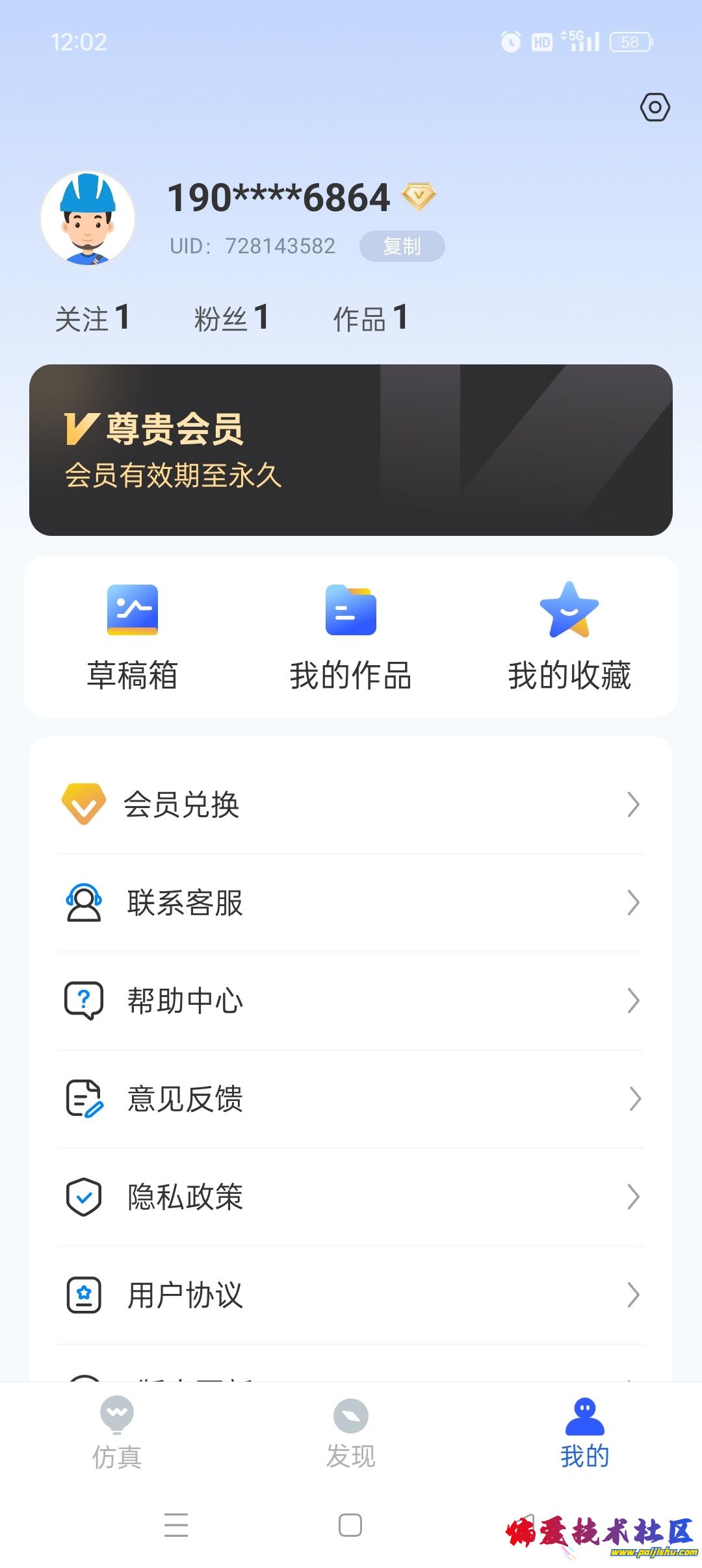This screenshot has height=1568, width=702.
Task: Open 隐私政策 privacy policy
Action: pos(351,1197)
